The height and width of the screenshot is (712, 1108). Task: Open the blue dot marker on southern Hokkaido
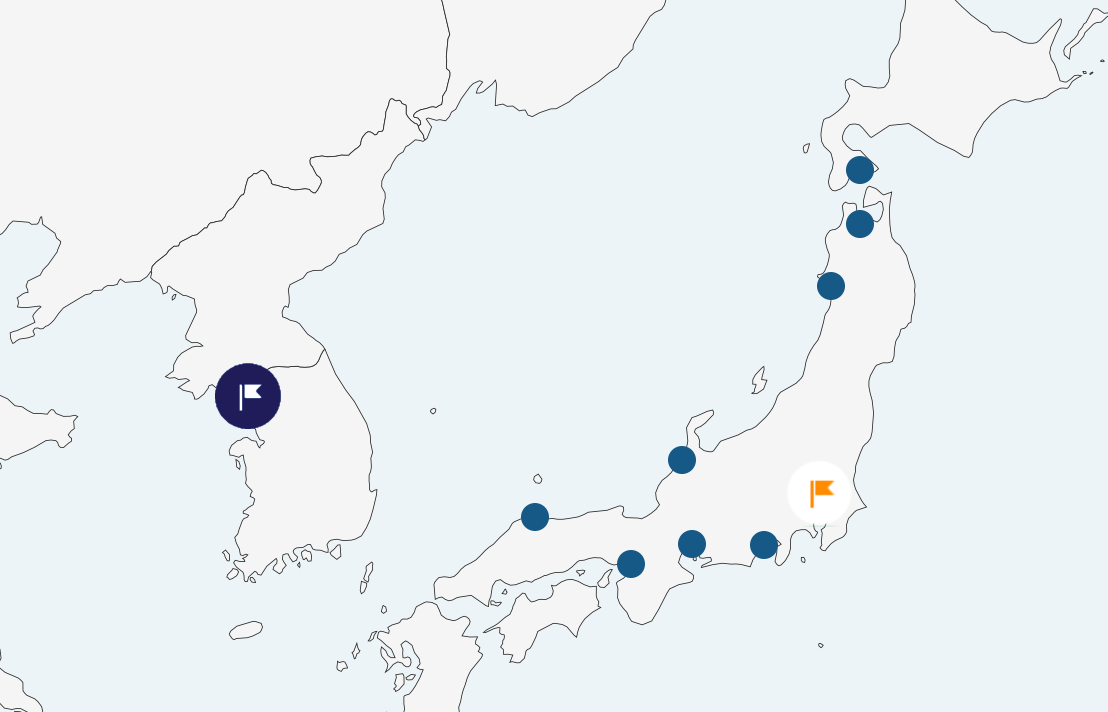click(x=860, y=170)
